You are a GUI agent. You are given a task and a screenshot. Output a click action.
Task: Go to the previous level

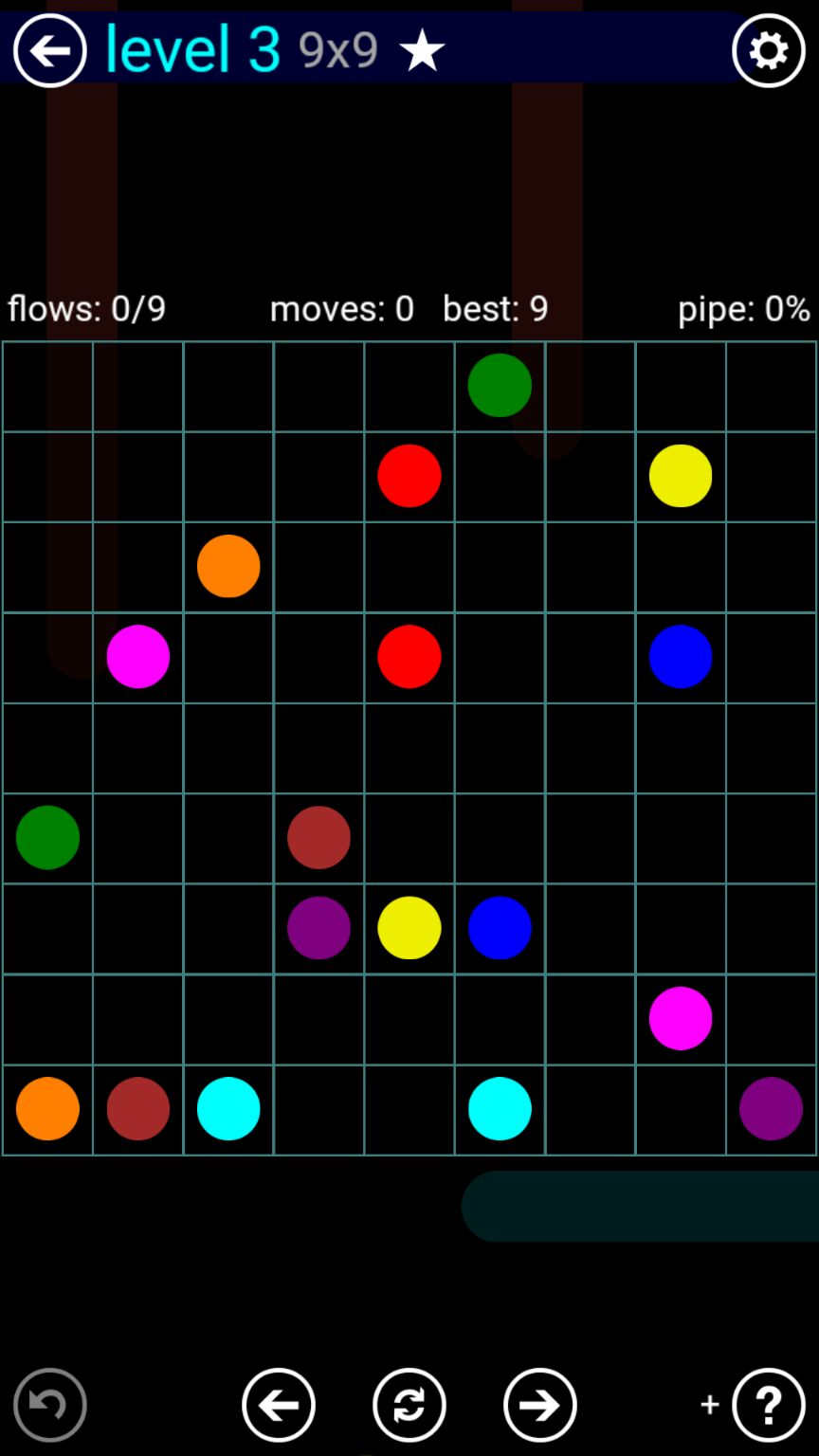tap(279, 1404)
